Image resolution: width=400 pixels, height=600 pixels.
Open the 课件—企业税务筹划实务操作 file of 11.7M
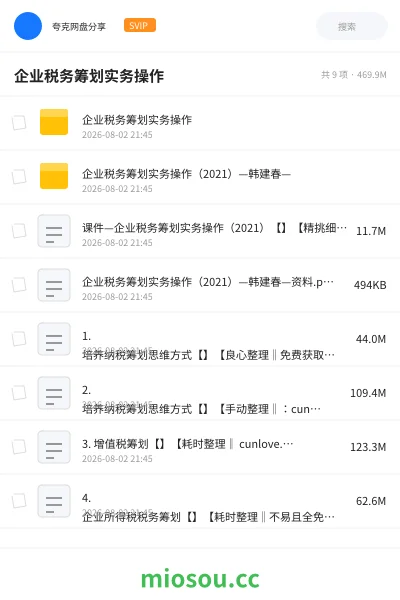[x=200, y=231]
